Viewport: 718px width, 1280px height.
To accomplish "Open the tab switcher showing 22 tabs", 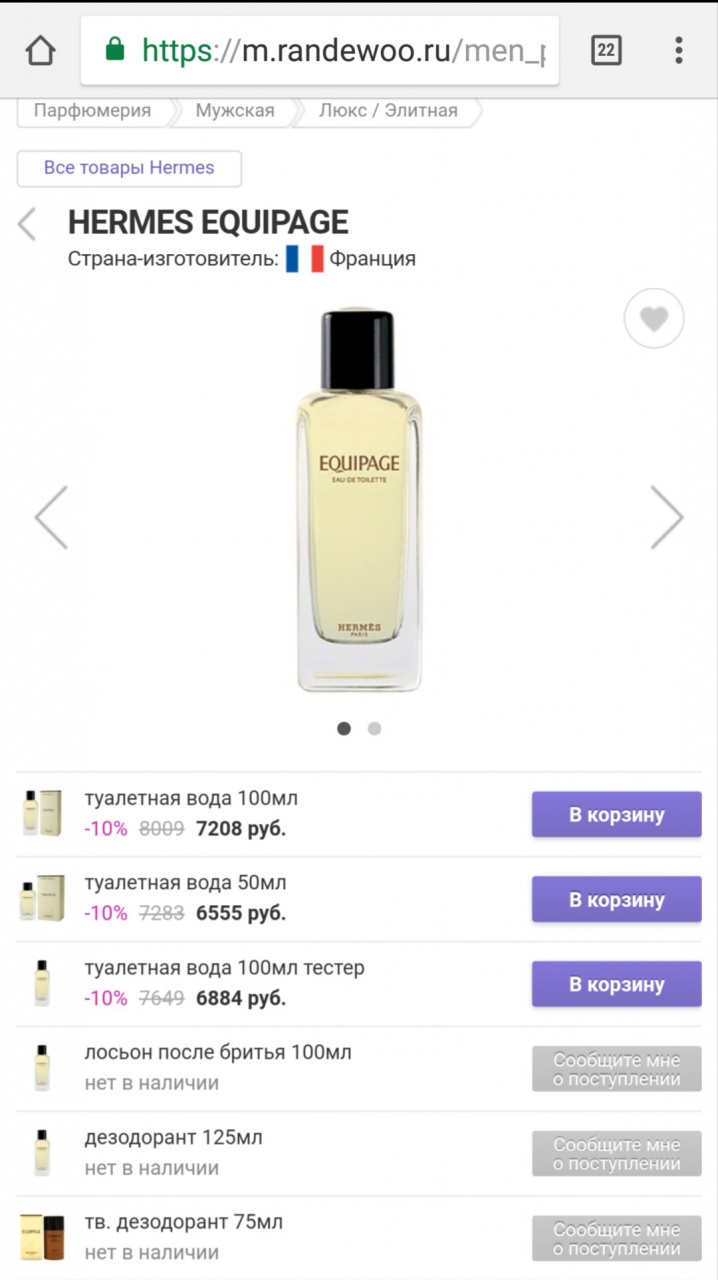I will pyautogui.click(x=606, y=49).
